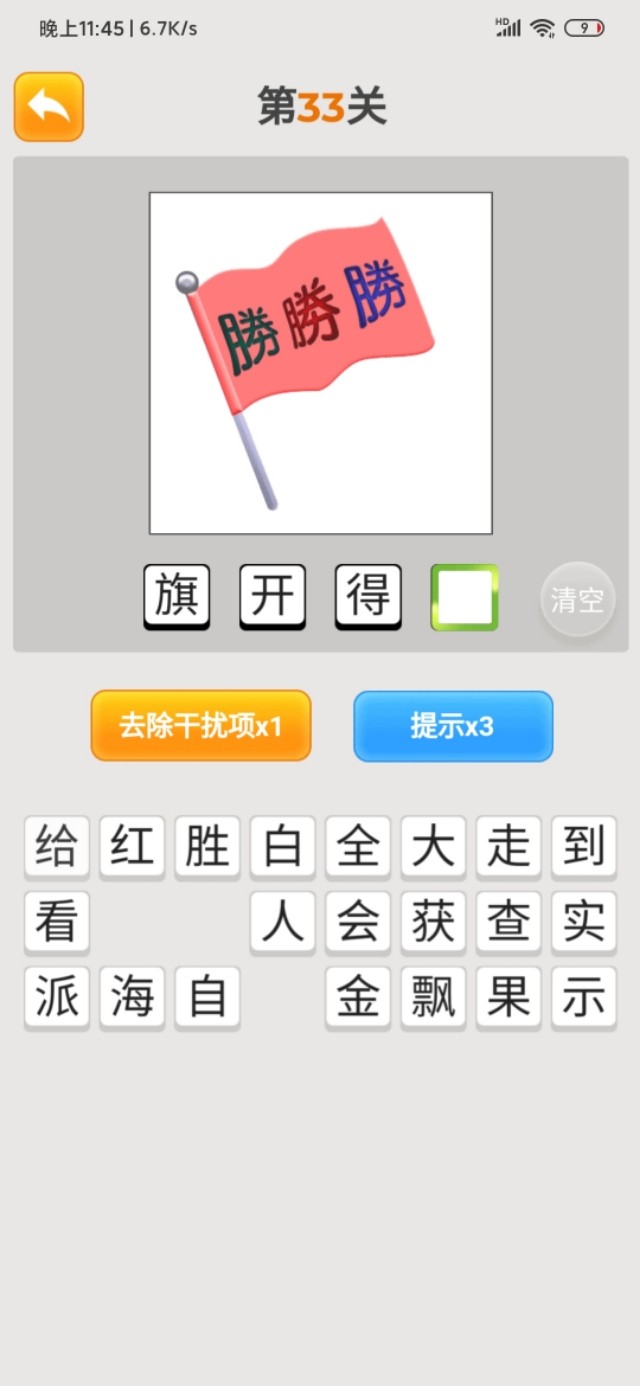640x1386 pixels.
Task: Get a hint with 提示x3
Action: (452, 726)
